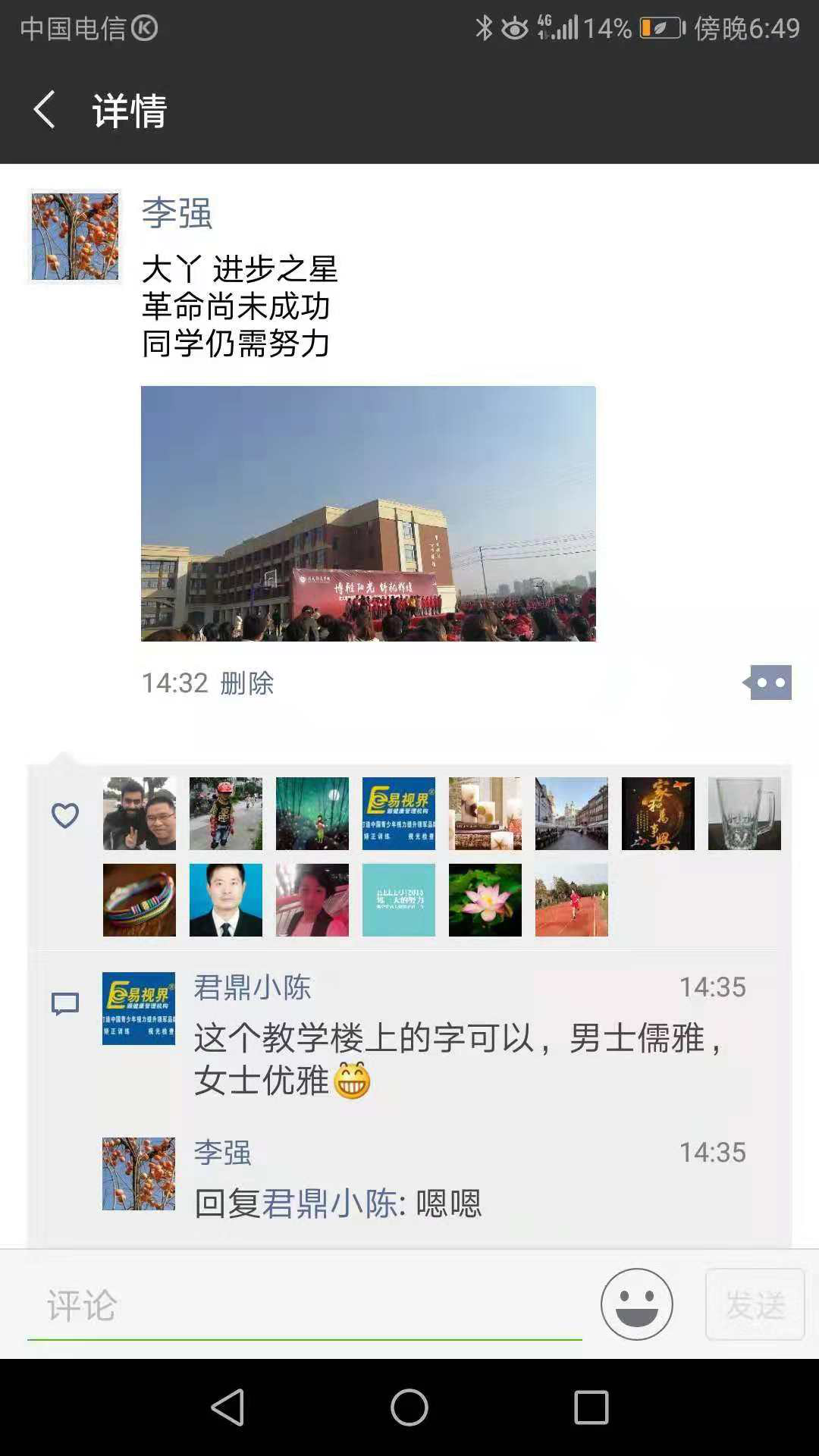
Task: Delete this post via 删除
Action: pos(246,683)
